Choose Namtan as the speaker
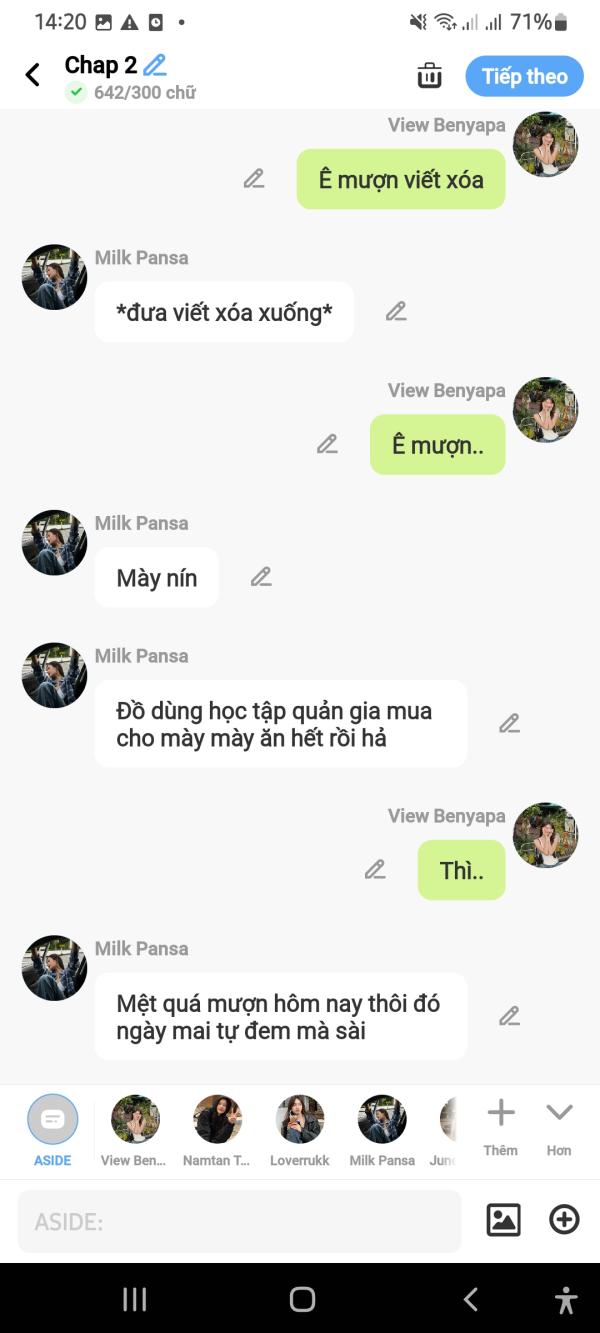Image resolution: width=600 pixels, height=1333 pixels. point(217,1131)
